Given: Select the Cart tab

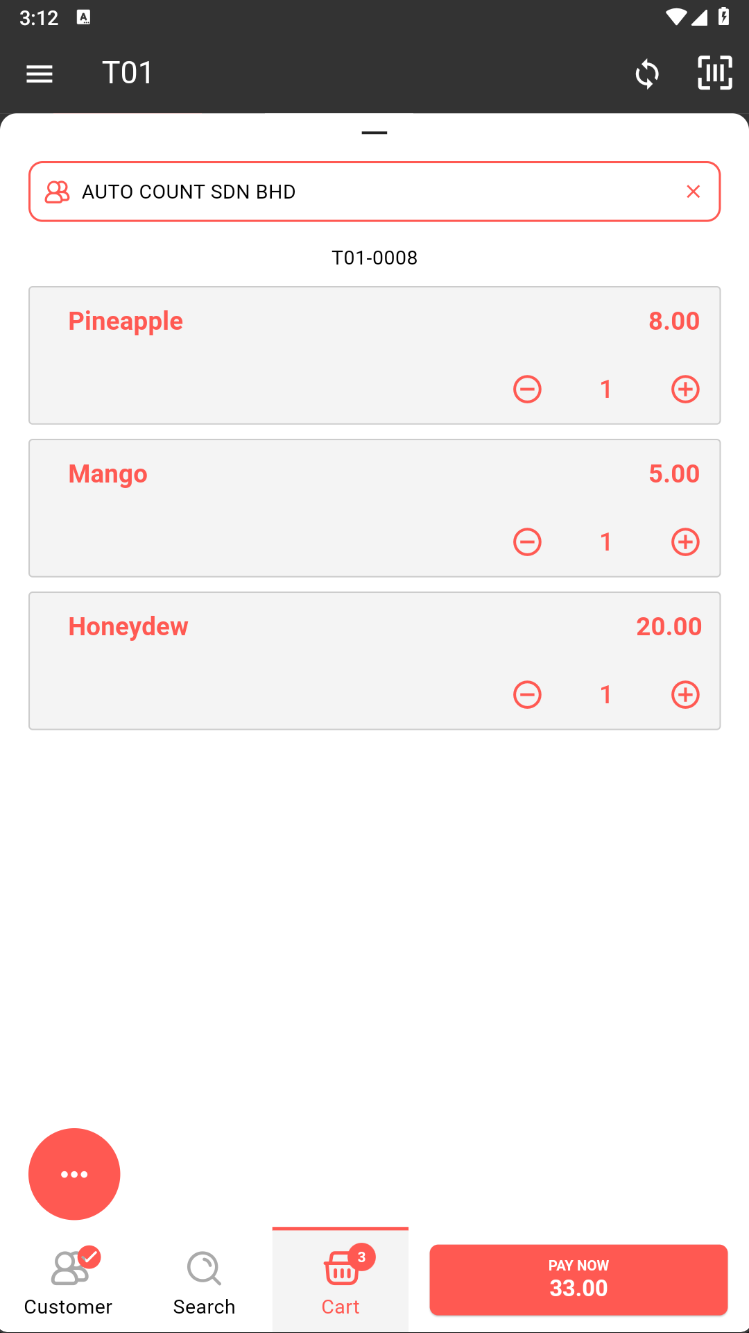Looking at the screenshot, I should [x=340, y=1282].
